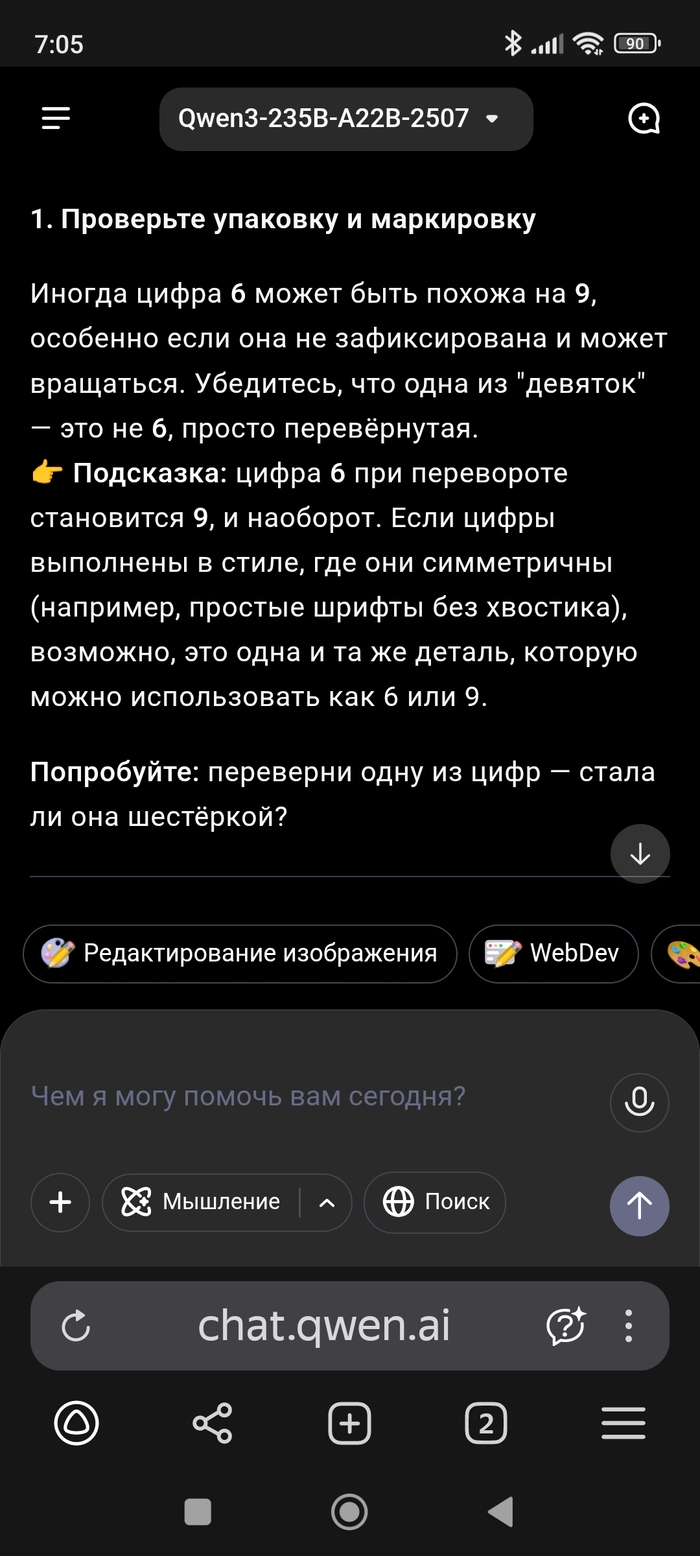The image size is (700, 1556).
Task: Open the plus attachment menu
Action: [60, 1202]
